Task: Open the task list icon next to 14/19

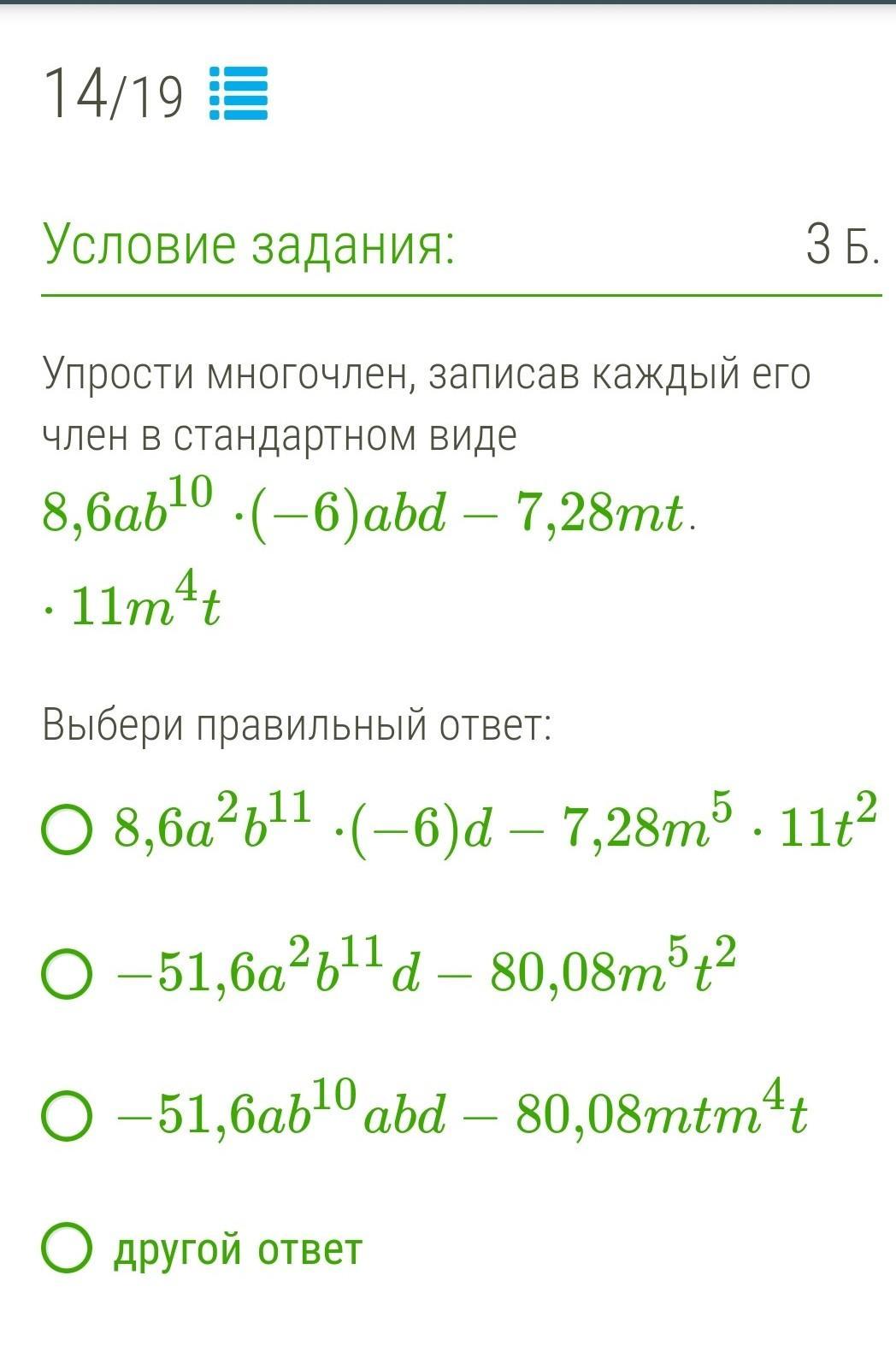Action: [239, 93]
